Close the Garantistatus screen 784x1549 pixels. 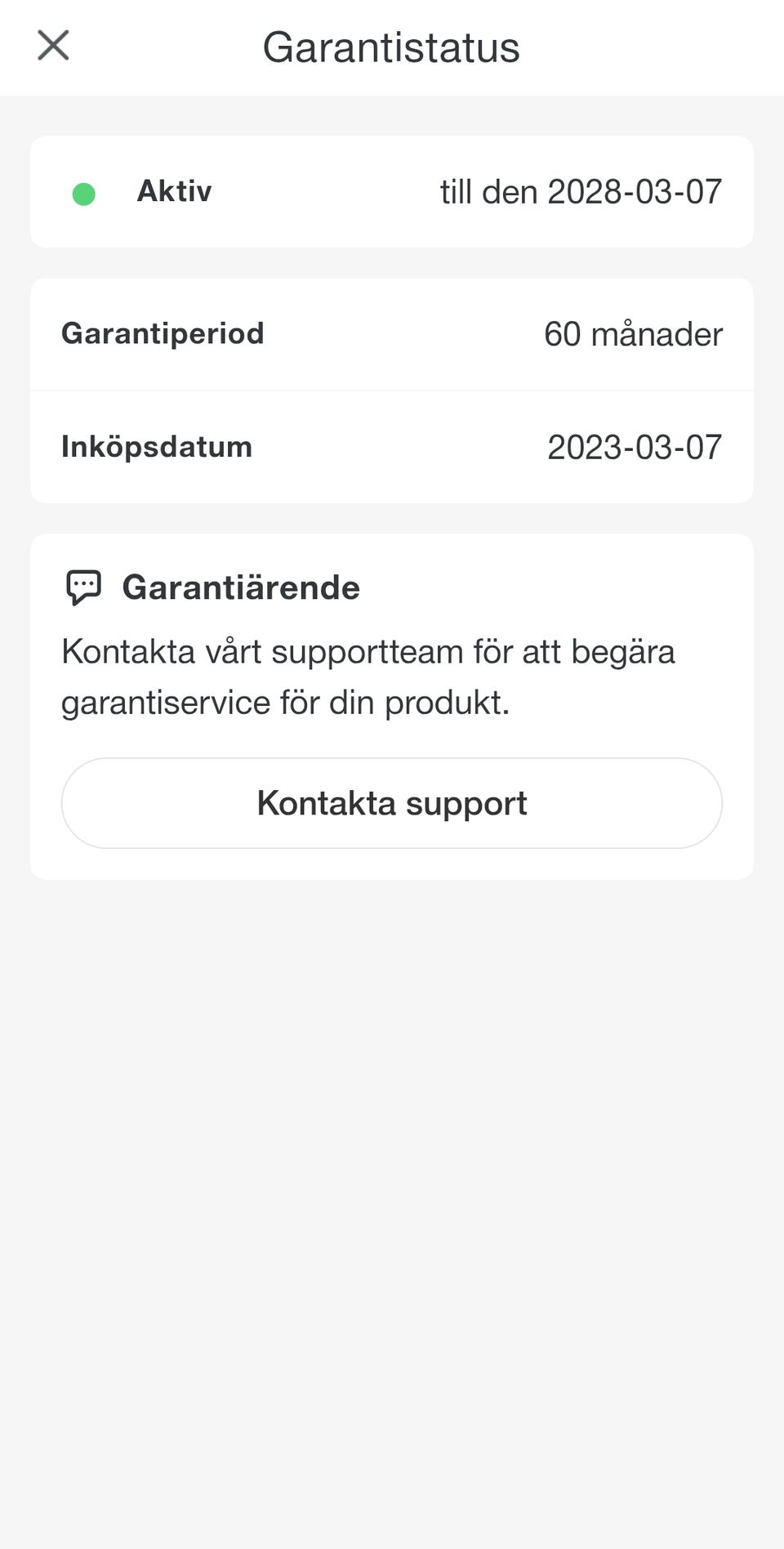(x=53, y=46)
